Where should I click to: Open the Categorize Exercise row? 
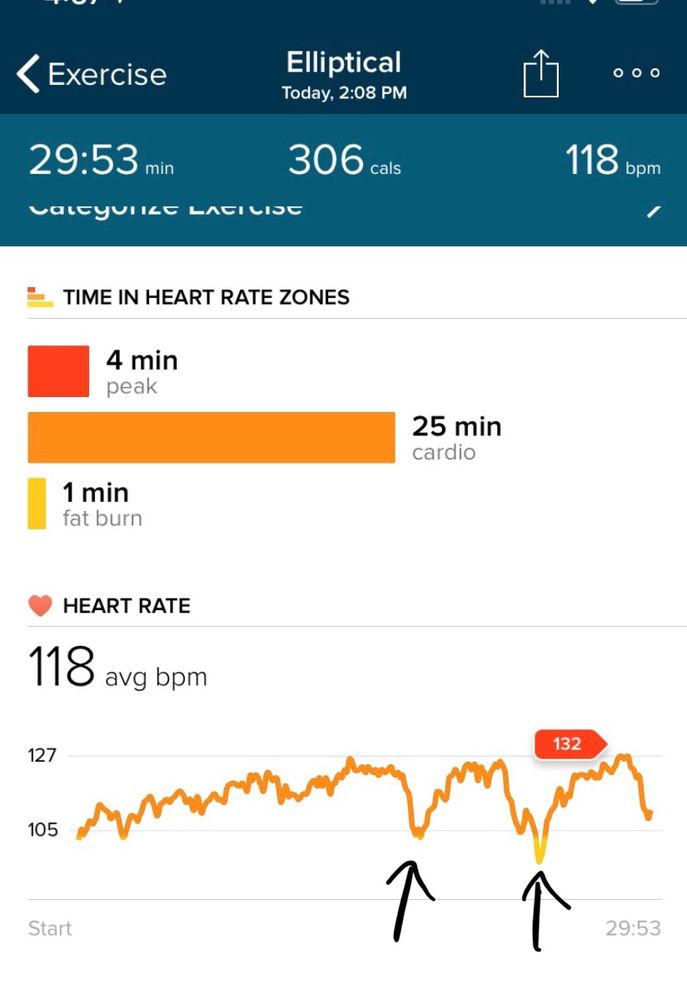point(343,210)
